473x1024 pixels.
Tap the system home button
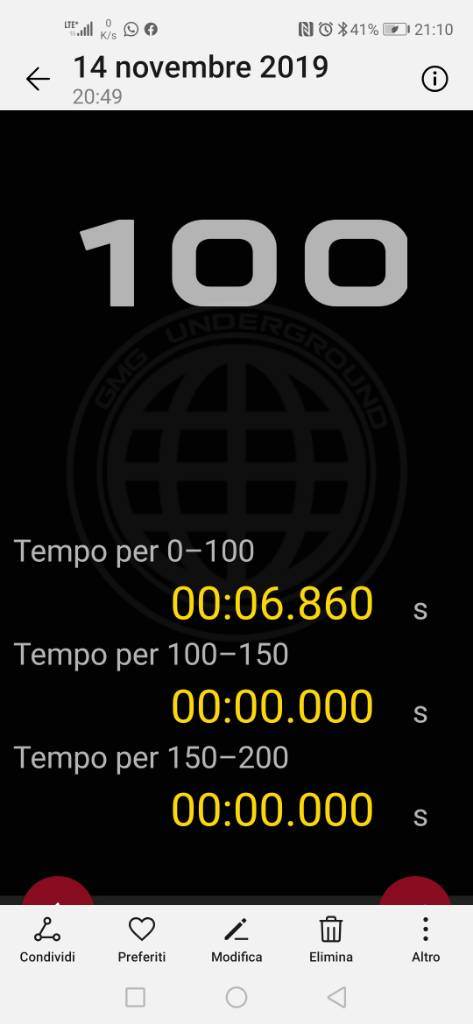236,997
